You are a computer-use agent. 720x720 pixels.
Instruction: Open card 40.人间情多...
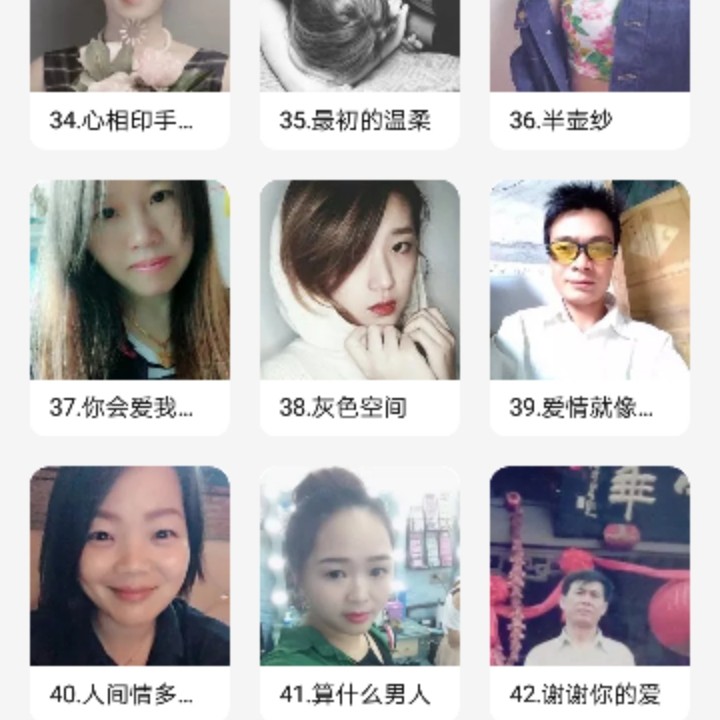pos(129,593)
